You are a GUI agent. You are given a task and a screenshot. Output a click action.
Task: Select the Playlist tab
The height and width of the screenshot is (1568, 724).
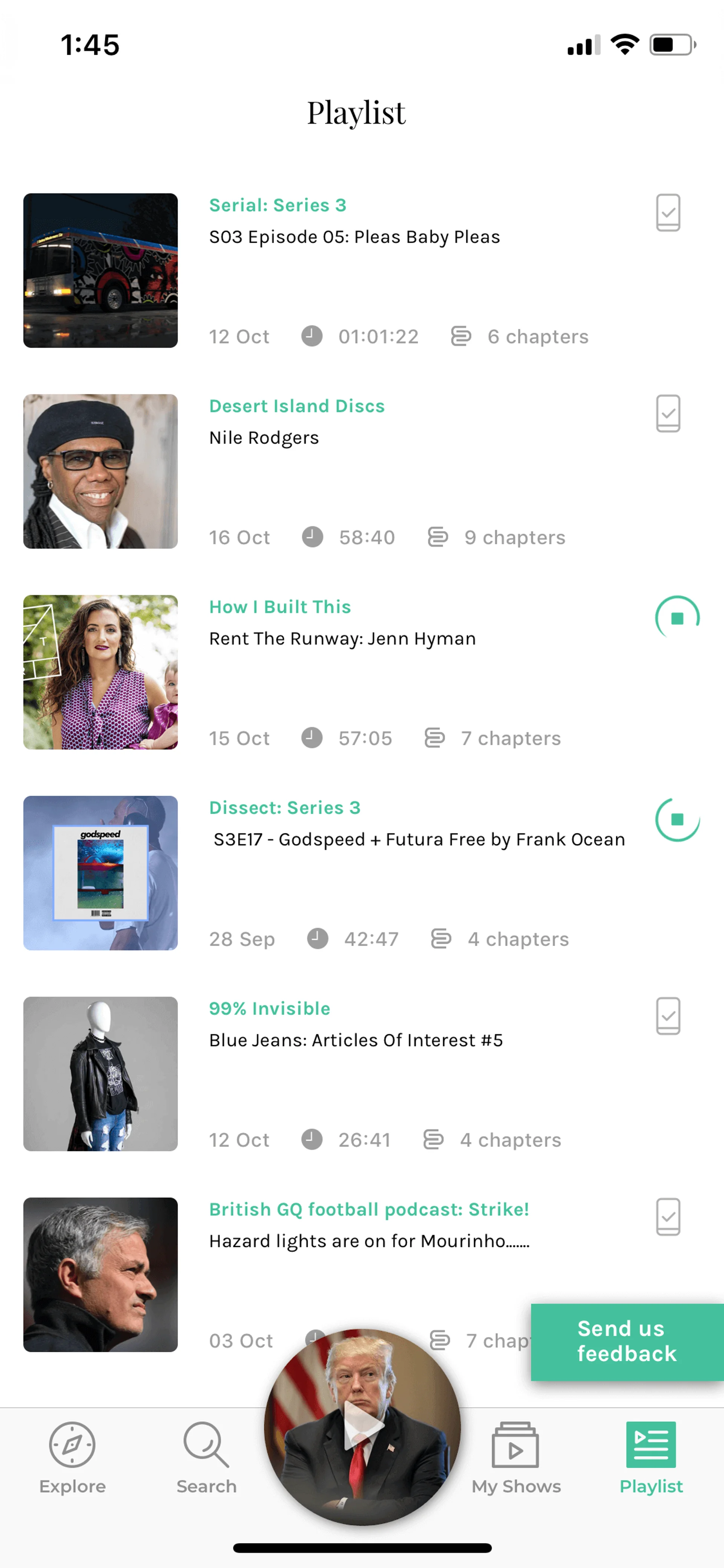click(x=651, y=1459)
